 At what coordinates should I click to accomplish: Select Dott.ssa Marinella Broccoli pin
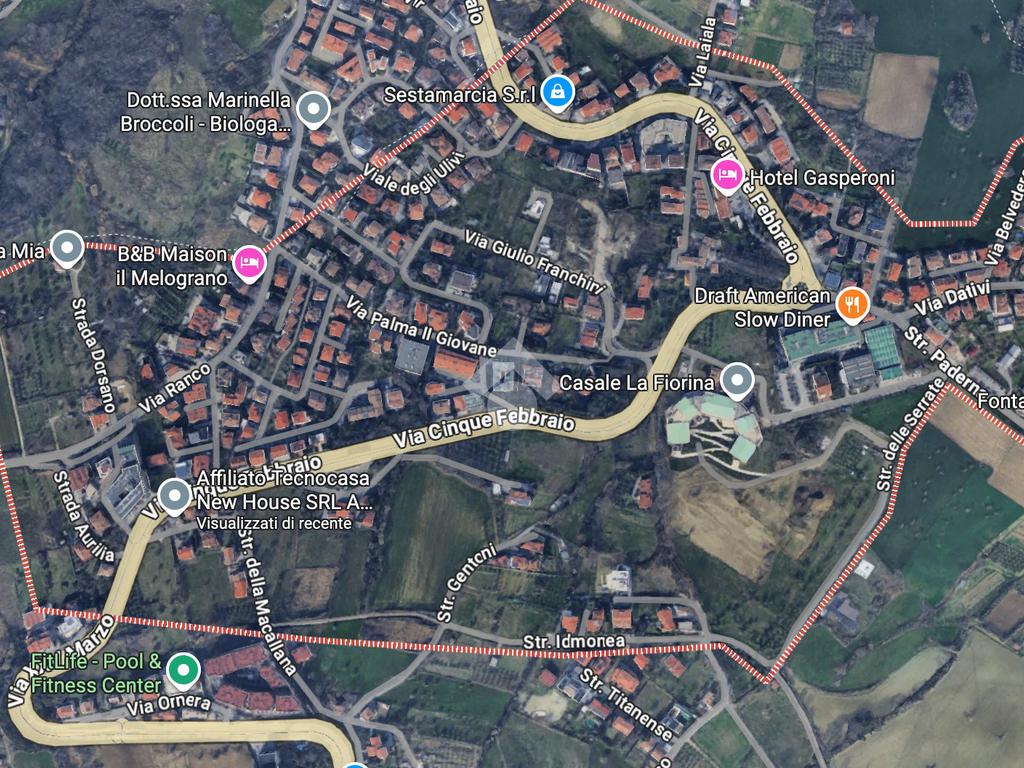tap(314, 109)
